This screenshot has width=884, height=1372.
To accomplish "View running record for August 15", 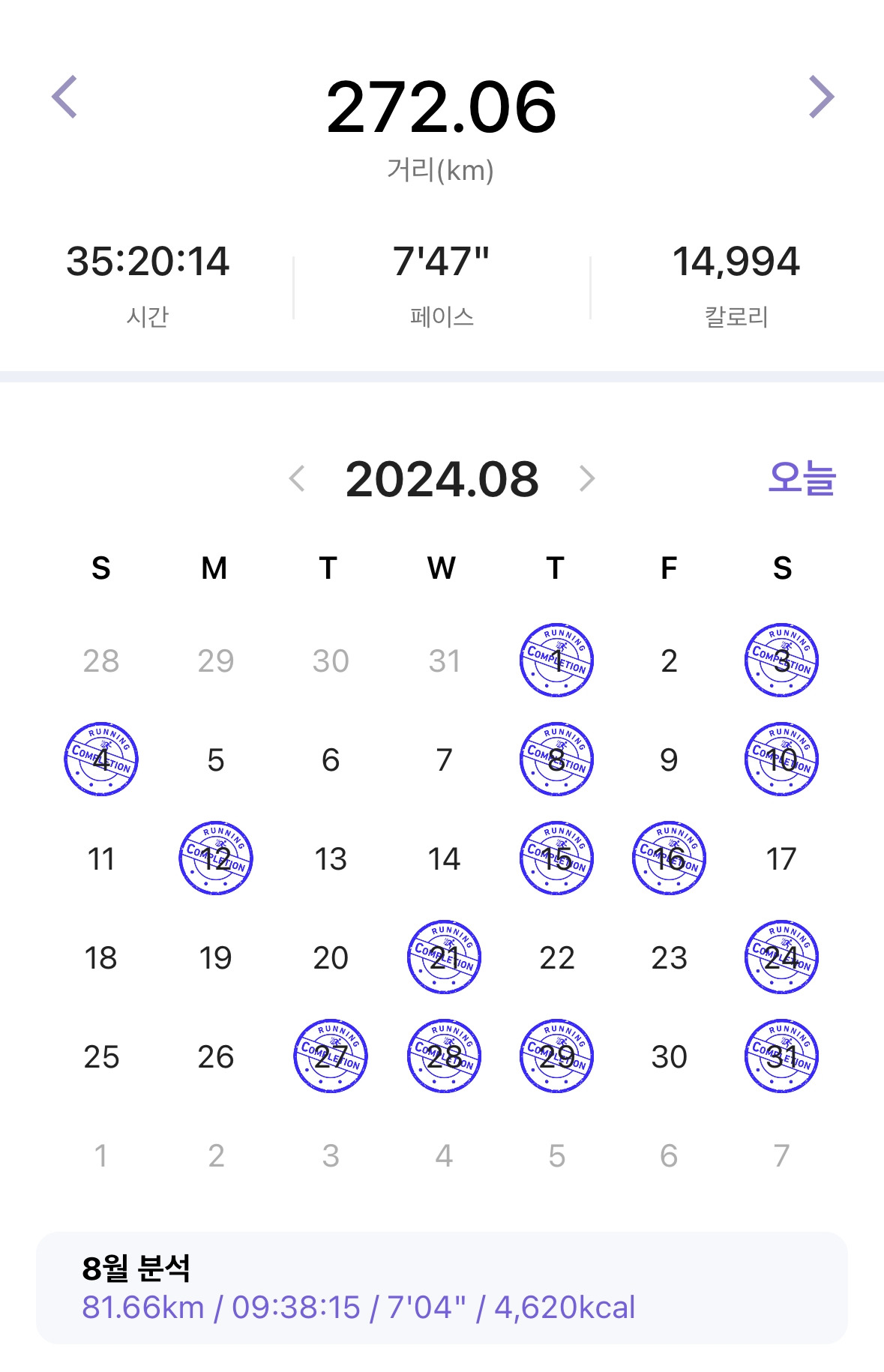I will pos(556,858).
